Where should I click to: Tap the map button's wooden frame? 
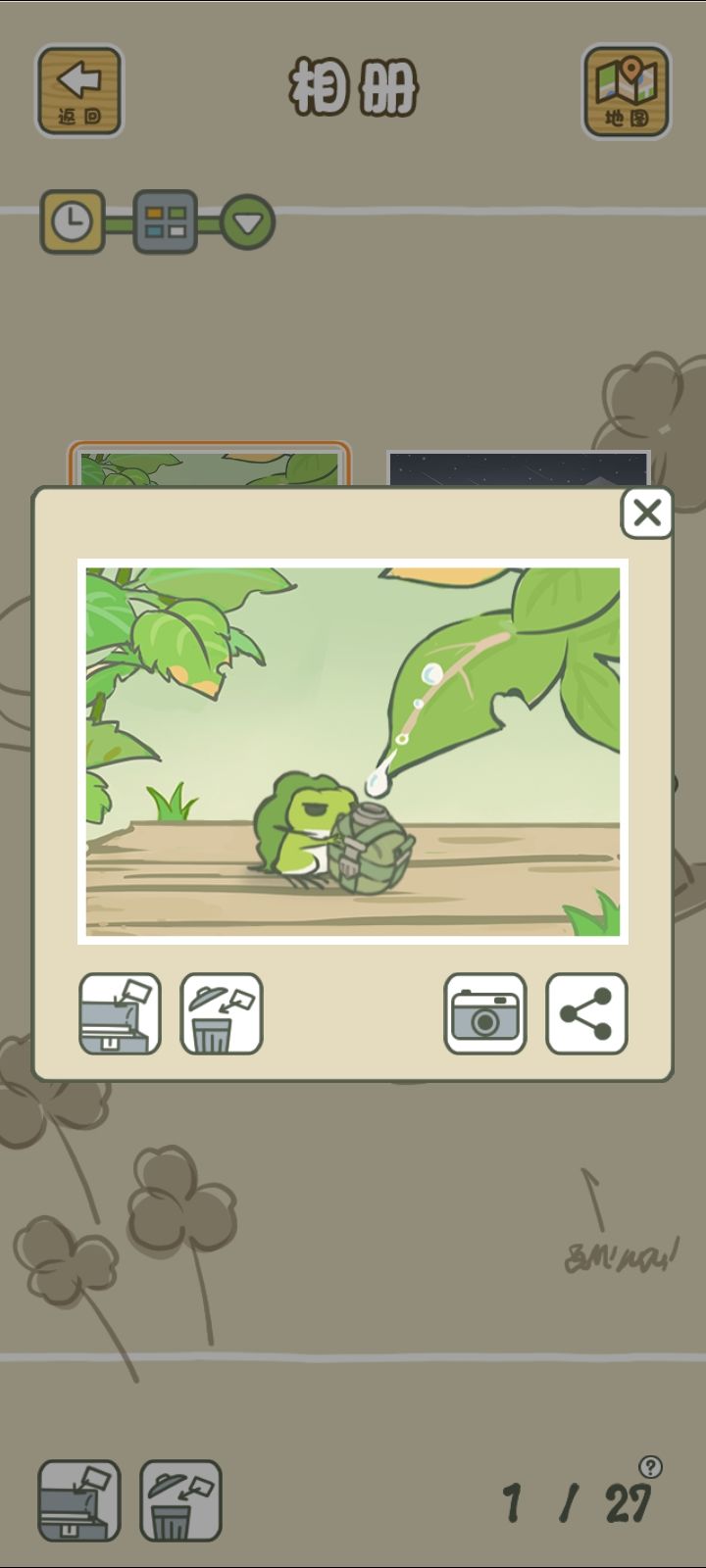627,88
